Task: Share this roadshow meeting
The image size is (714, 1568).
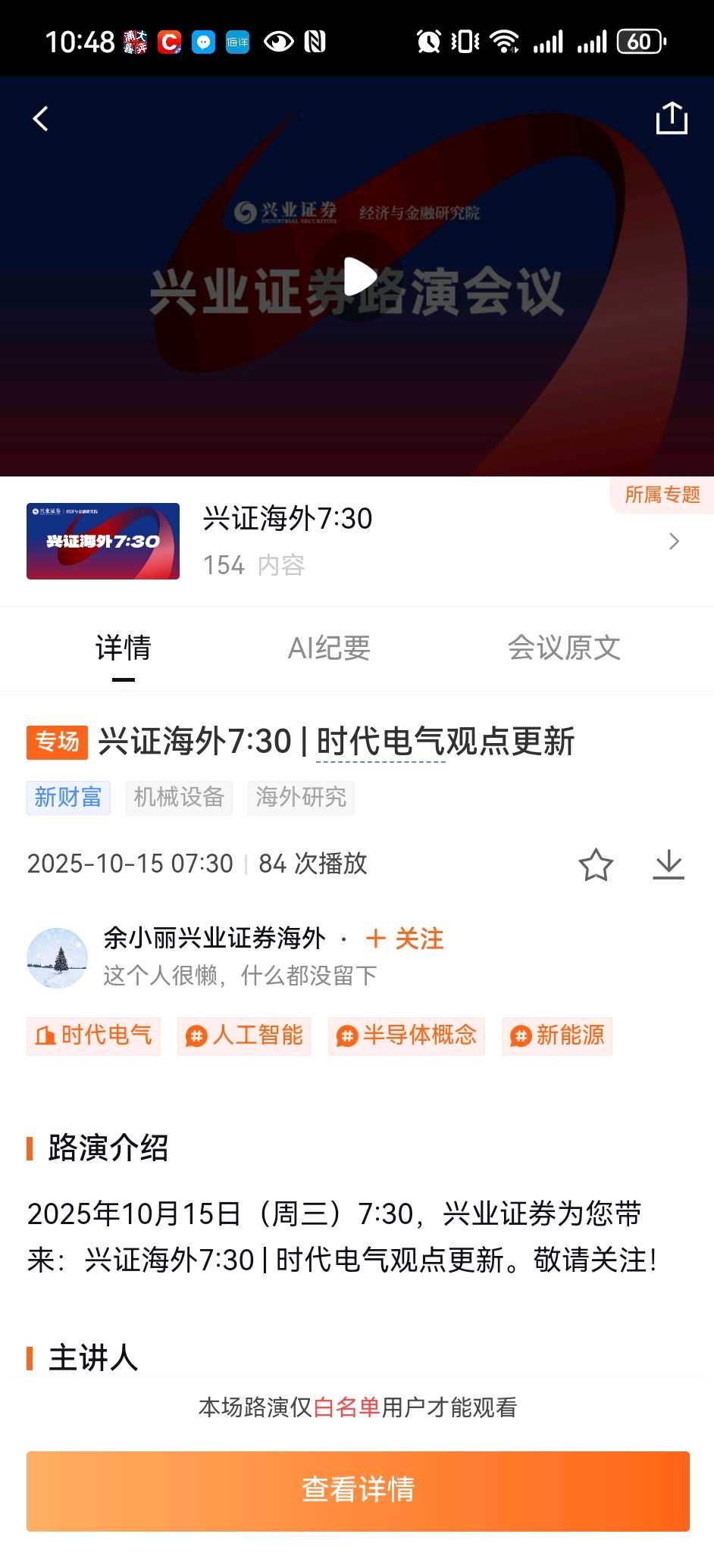Action: [x=671, y=119]
